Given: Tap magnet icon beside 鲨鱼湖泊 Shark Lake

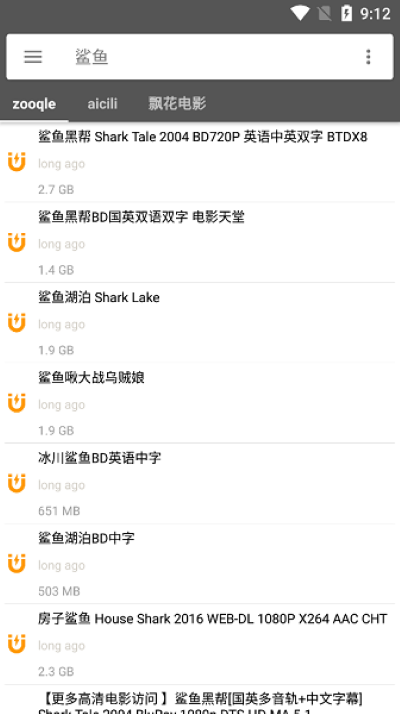Looking at the screenshot, I should coord(16,322).
